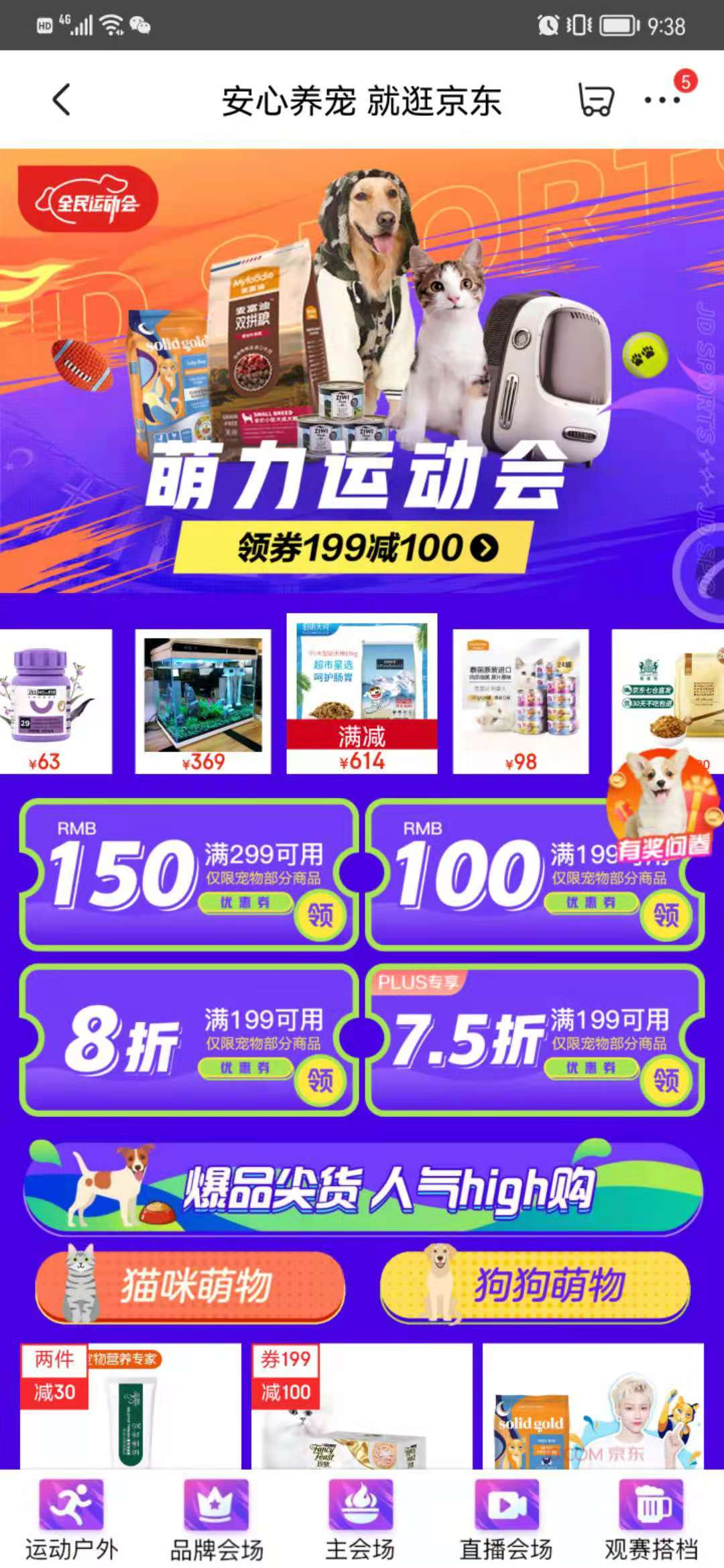Image resolution: width=724 pixels, height=1568 pixels.
Task: Claim the 8折 满199 coupon
Action: (320, 1080)
